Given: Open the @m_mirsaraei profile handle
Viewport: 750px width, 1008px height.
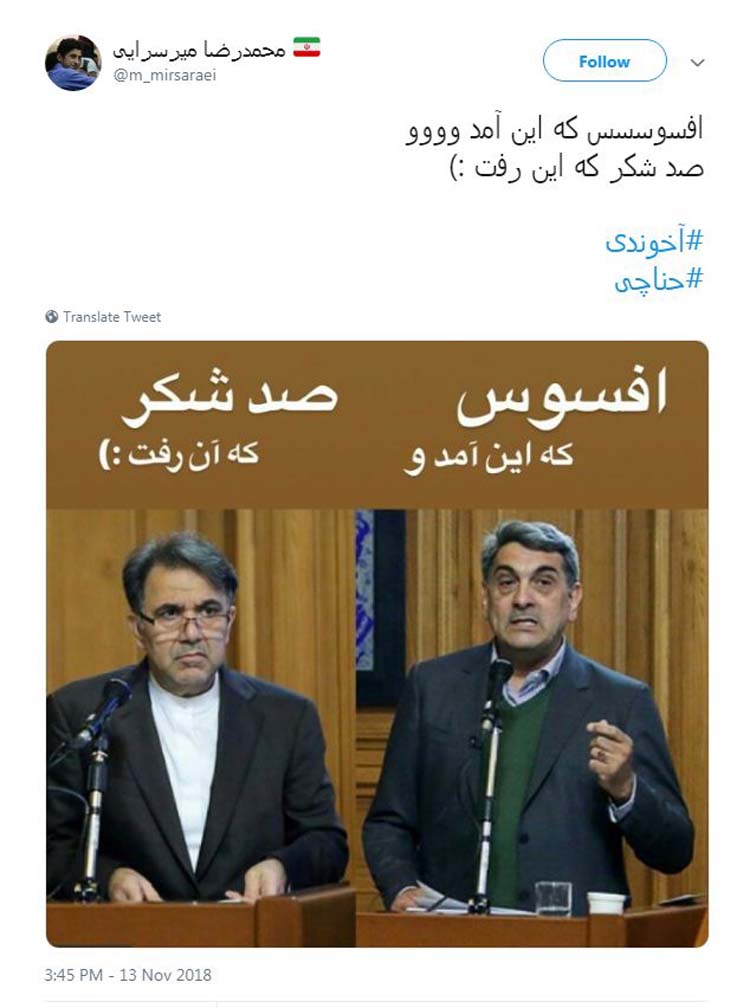Looking at the screenshot, I should point(164,76).
